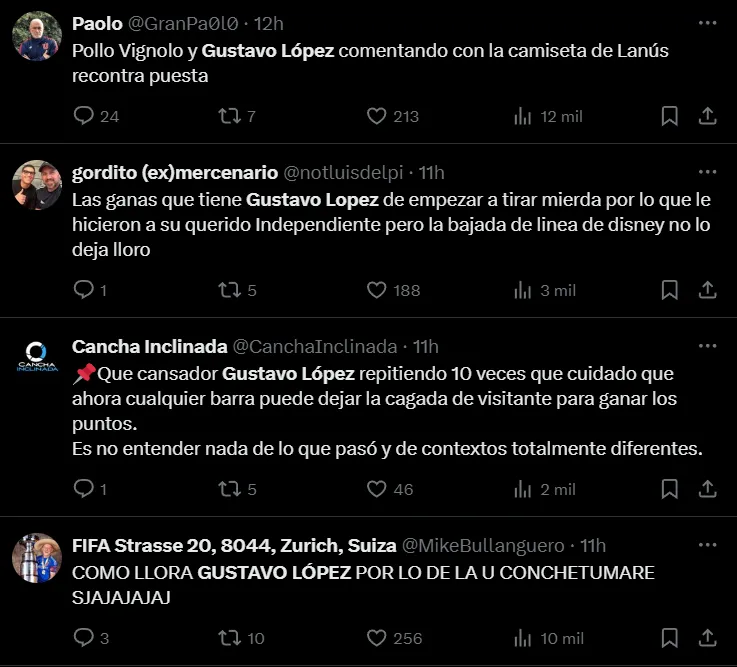This screenshot has height=667, width=737.
Task: Like Cancha Inclinada's tweet
Action: (376, 489)
